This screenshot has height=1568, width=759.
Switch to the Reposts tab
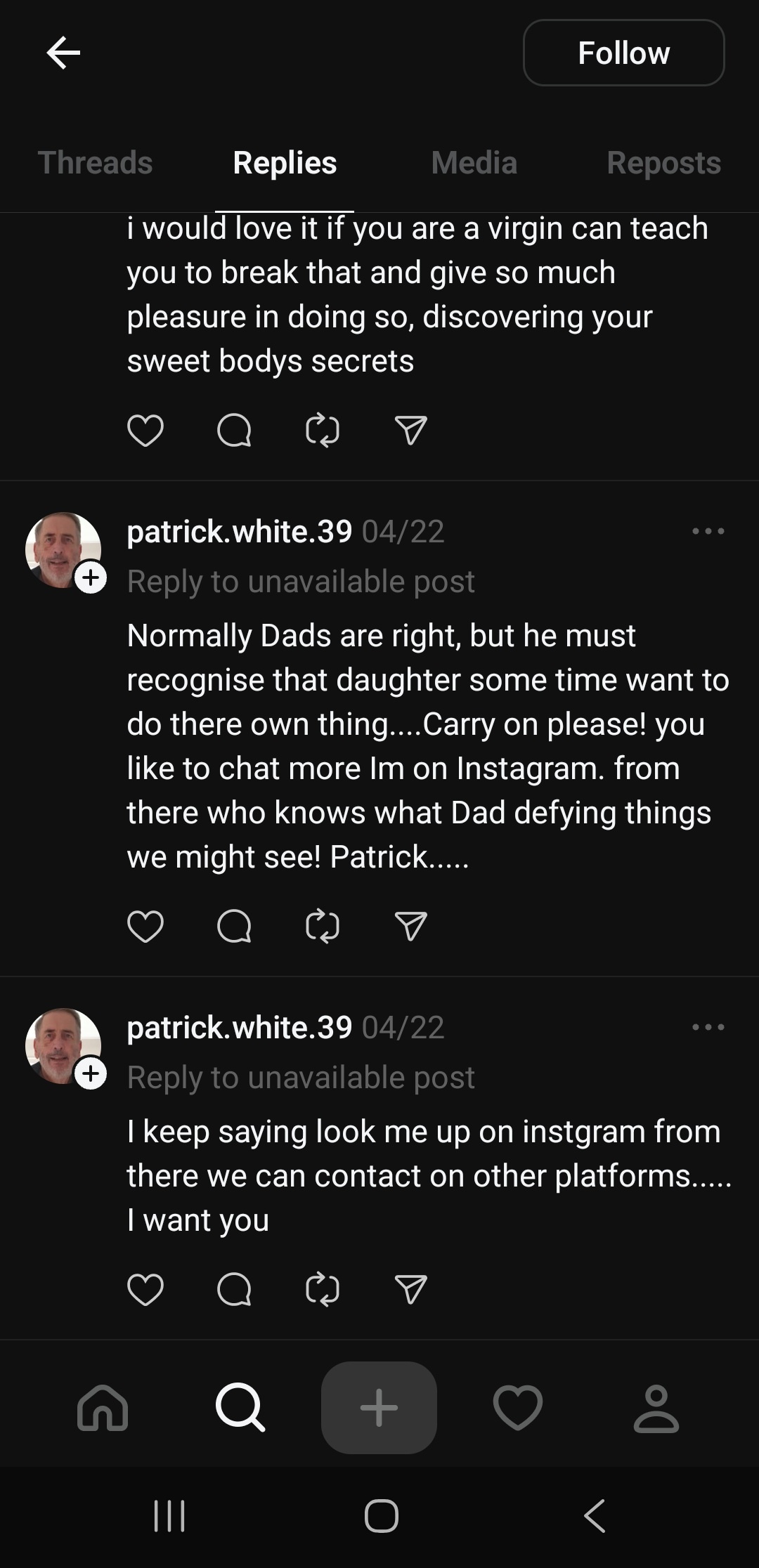(663, 163)
